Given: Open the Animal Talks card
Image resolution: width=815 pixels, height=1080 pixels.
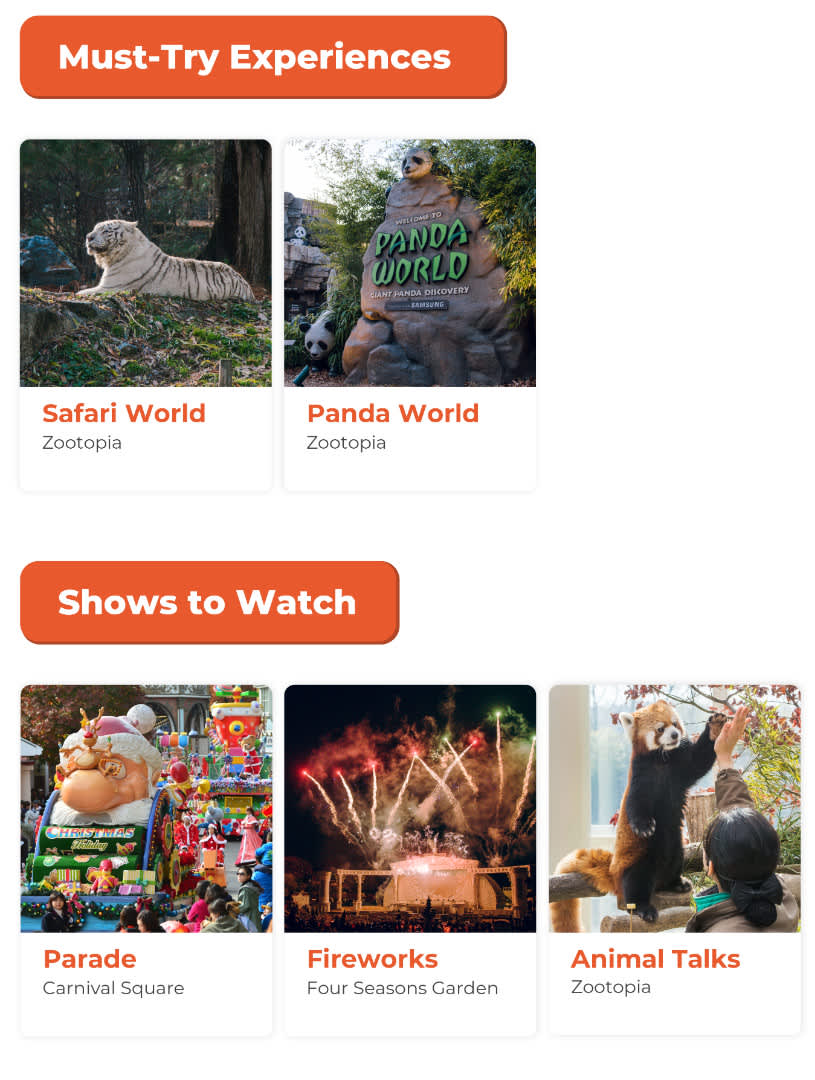Looking at the screenshot, I should click(674, 860).
